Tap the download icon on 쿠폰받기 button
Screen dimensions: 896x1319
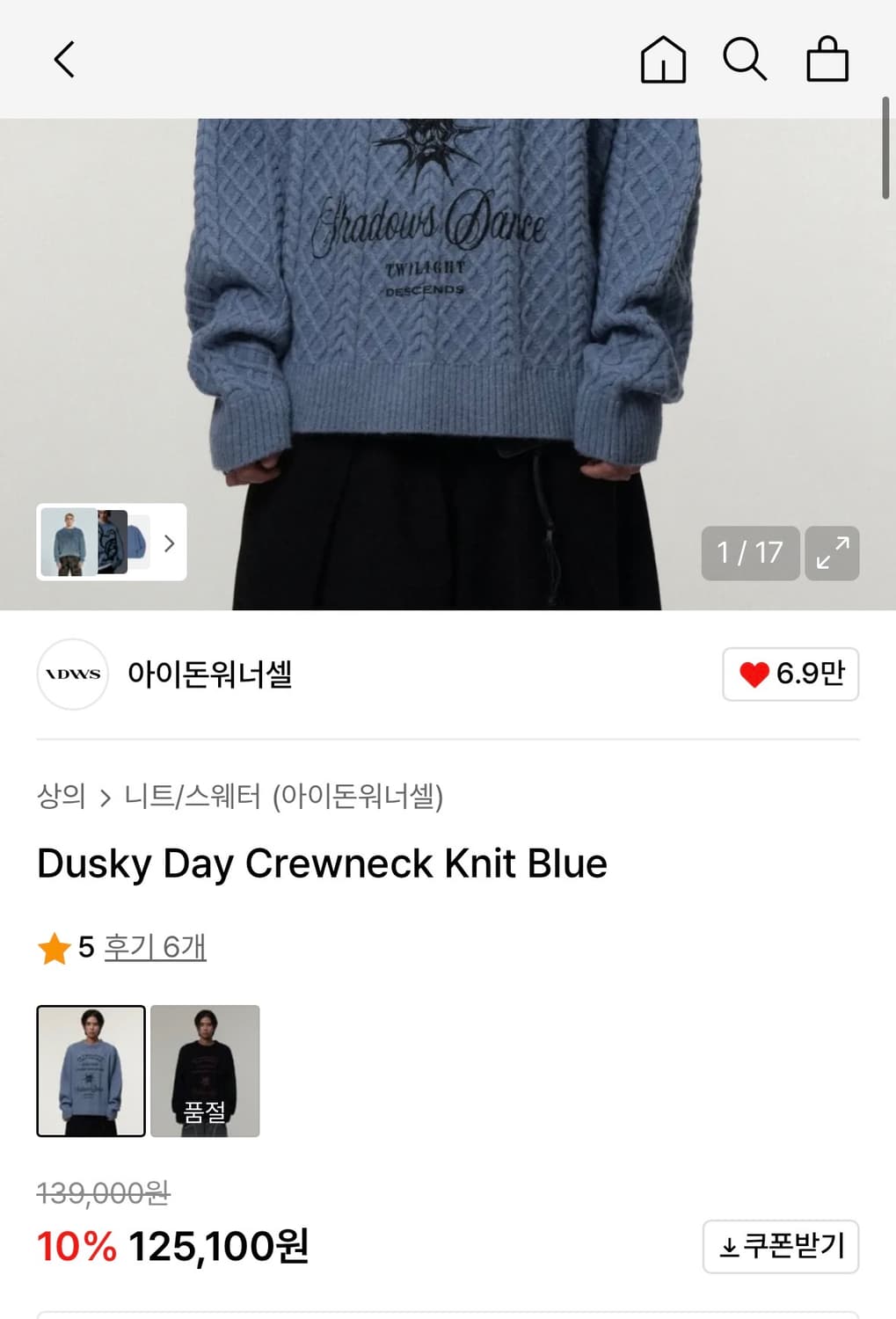pos(730,1245)
